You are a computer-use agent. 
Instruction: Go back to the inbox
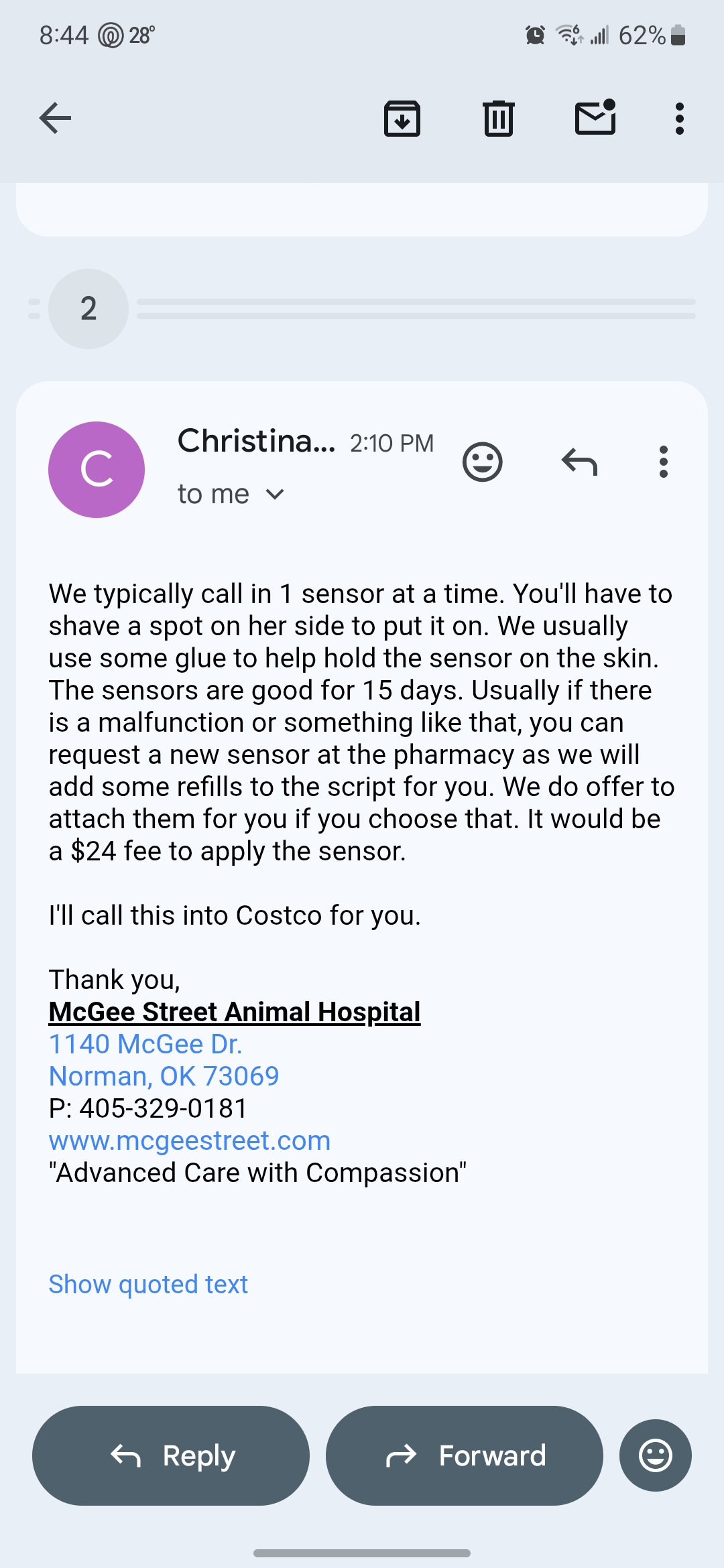tap(54, 118)
